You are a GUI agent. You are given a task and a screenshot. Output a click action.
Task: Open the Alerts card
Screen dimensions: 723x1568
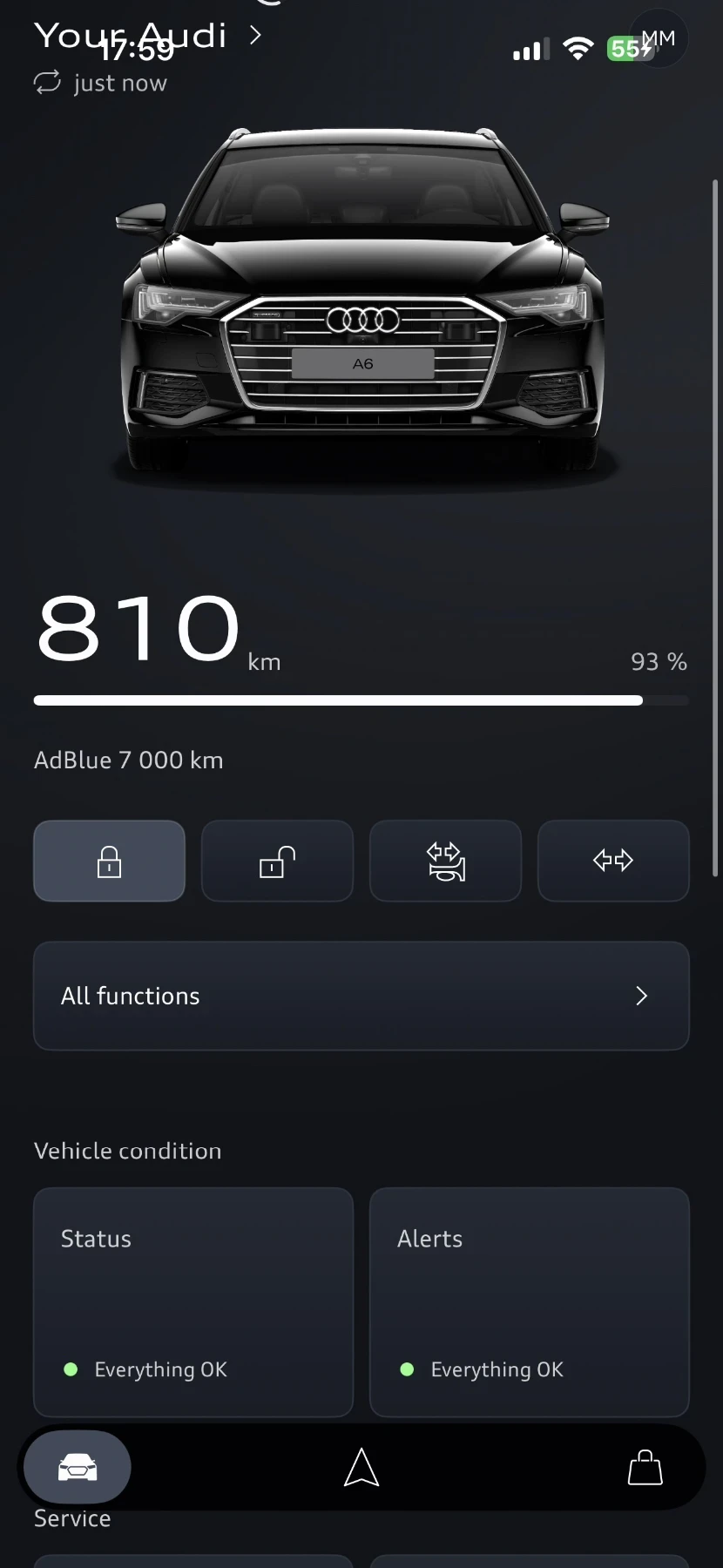pyautogui.click(x=529, y=1301)
